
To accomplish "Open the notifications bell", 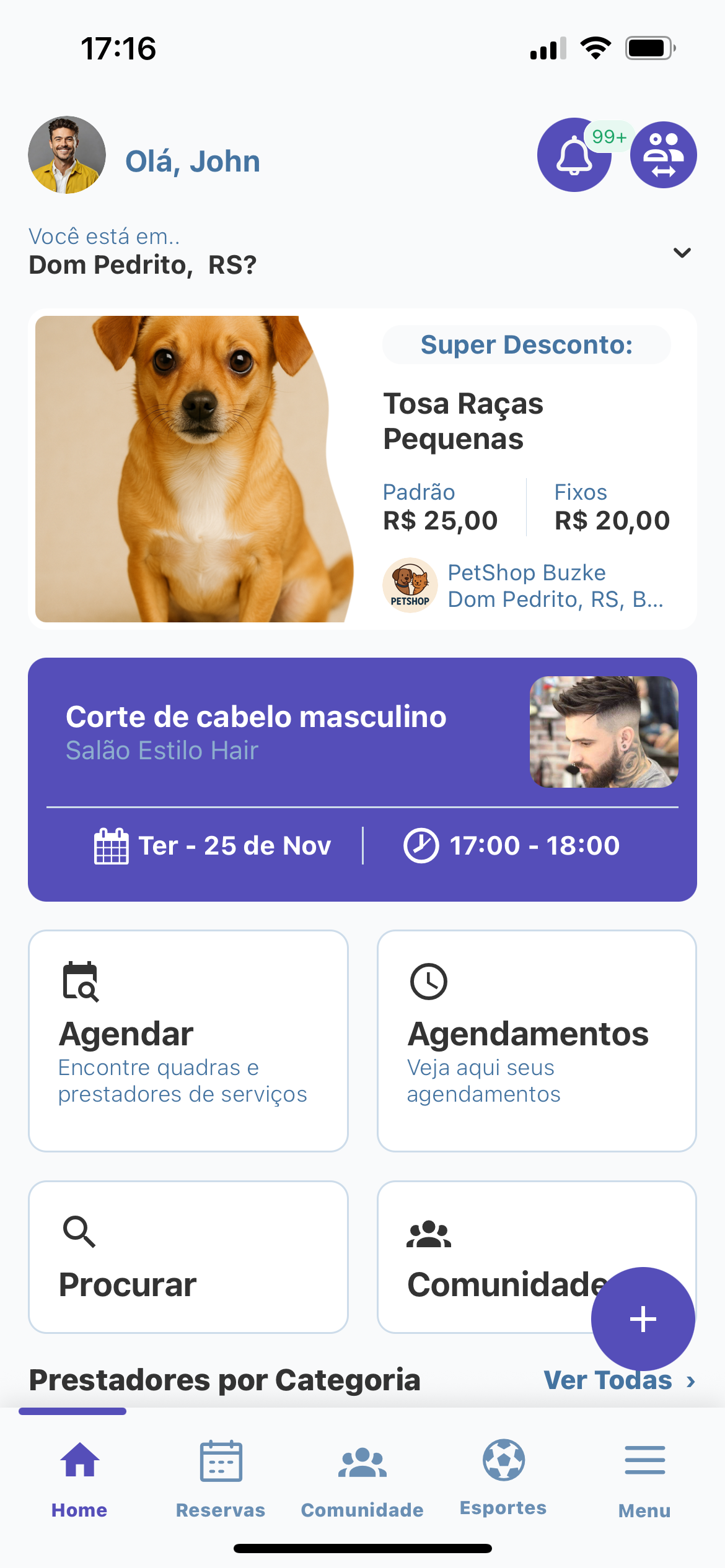I will click(x=574, y=155).
